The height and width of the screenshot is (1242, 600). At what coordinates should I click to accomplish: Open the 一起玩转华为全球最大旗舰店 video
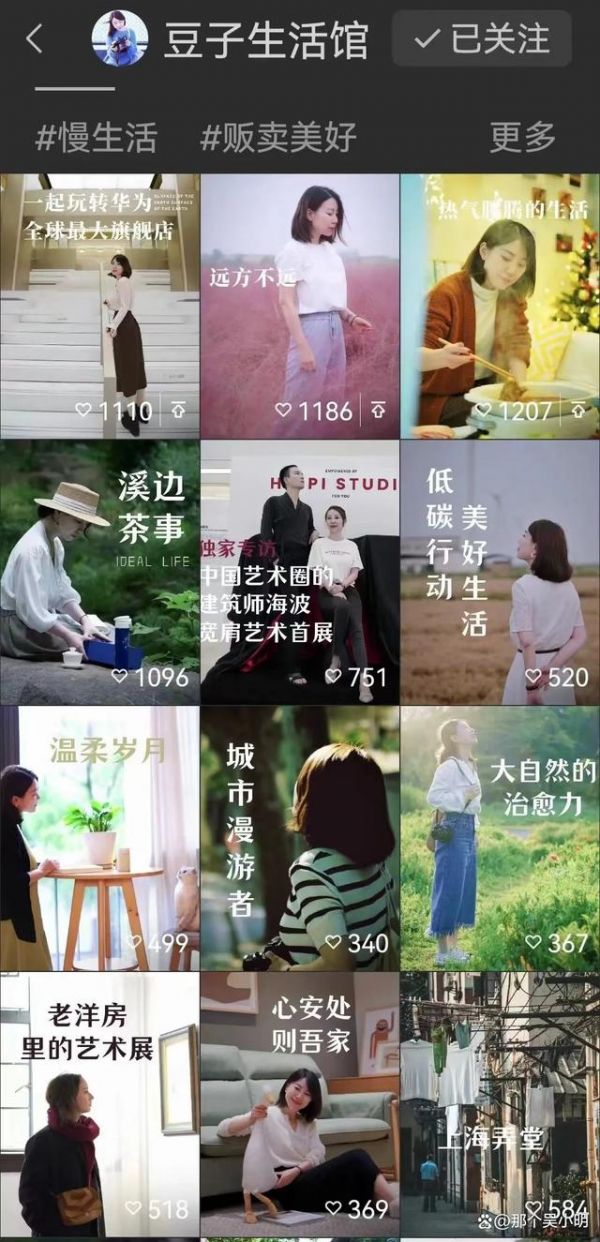pos(99,306)
